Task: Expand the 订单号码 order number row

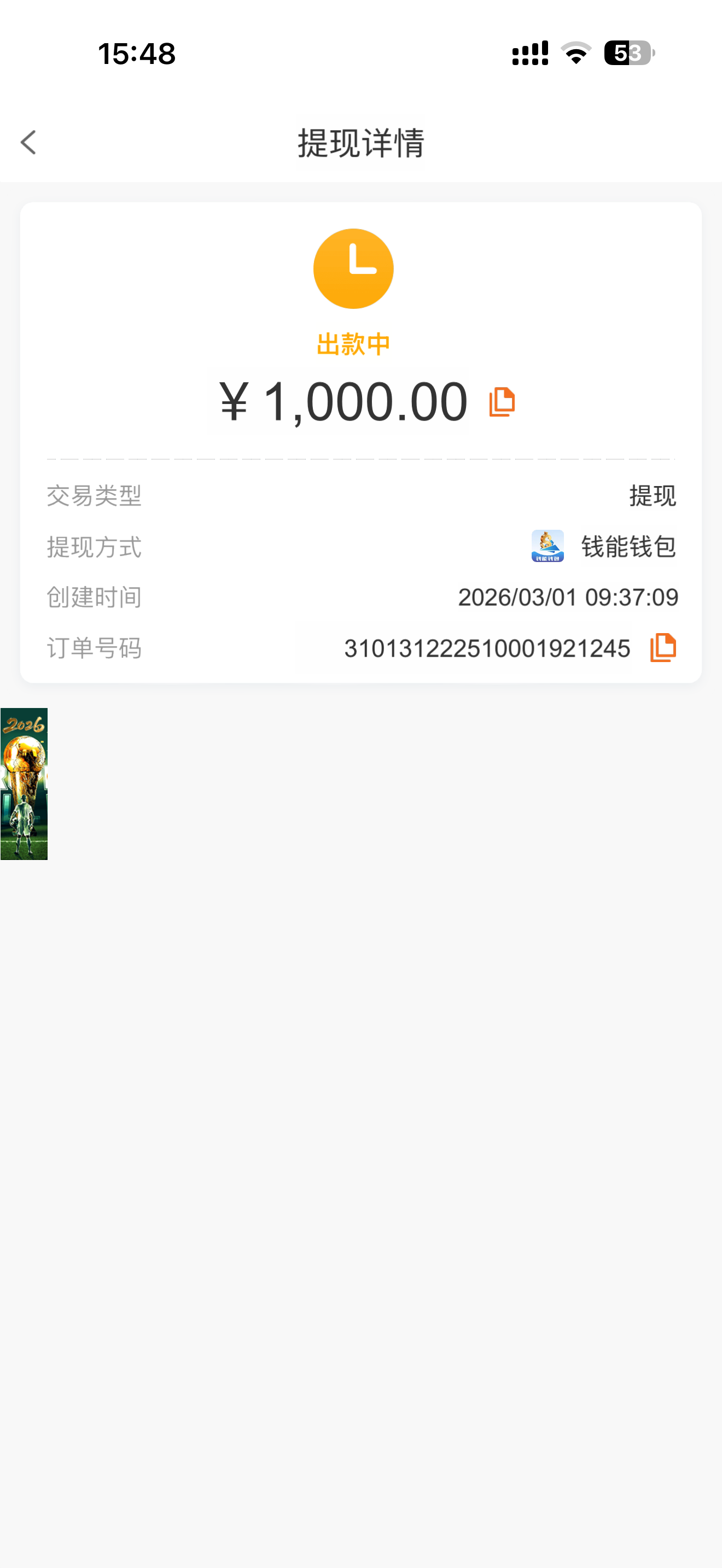Action: [x=361, y=648]
